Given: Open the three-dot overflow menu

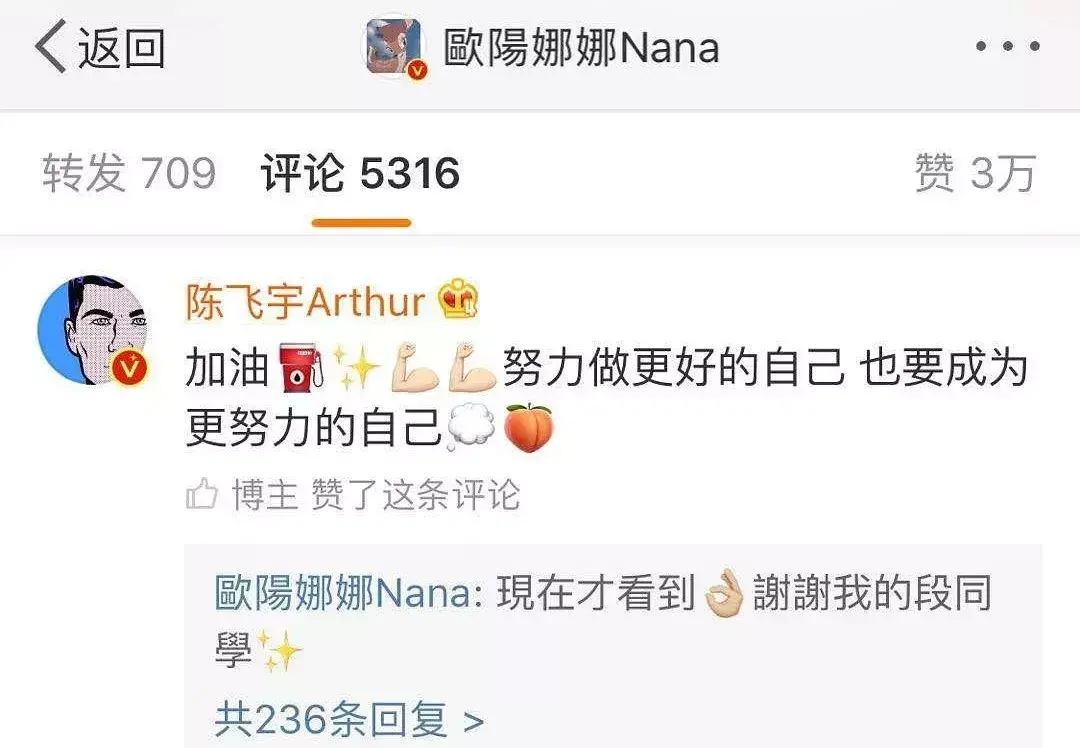Looking at the screenshot, I should click(1007, 47).
